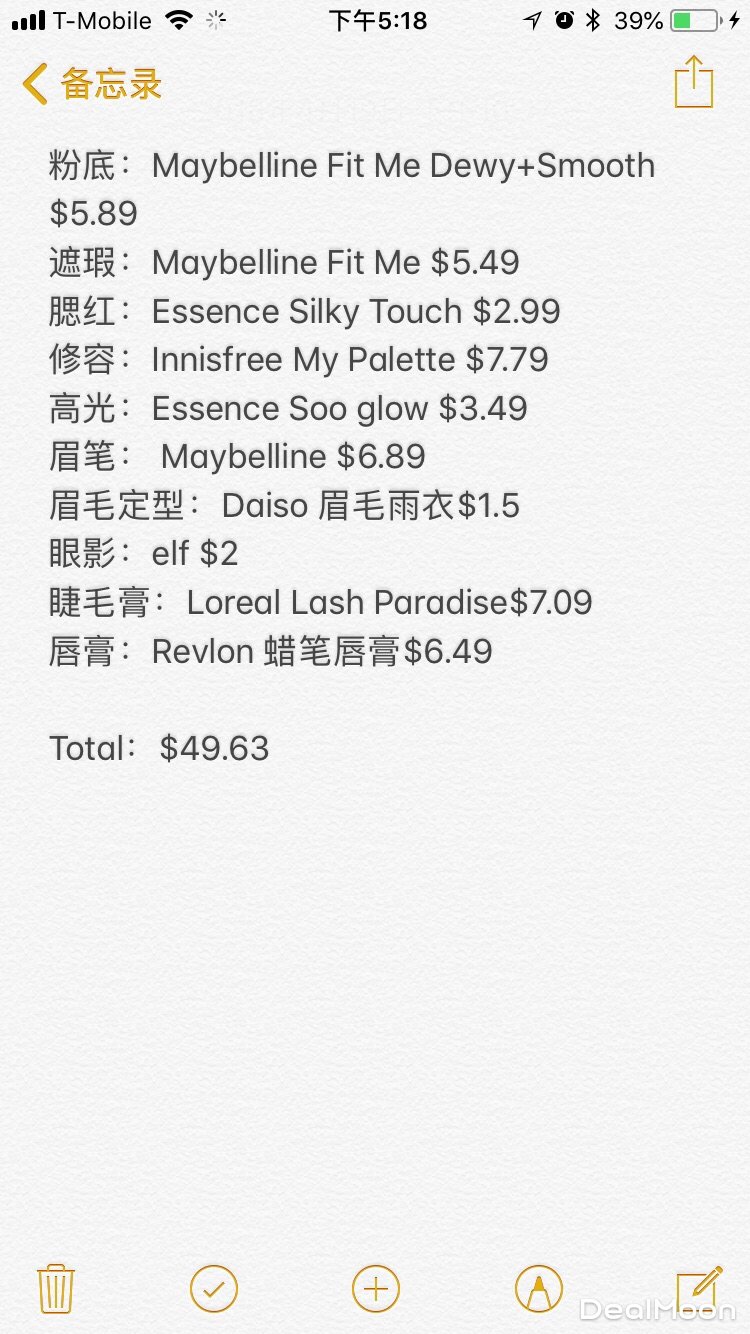Compose a new note
The height and width of the screenshot is (1334, 750).
coord(698,1288)
